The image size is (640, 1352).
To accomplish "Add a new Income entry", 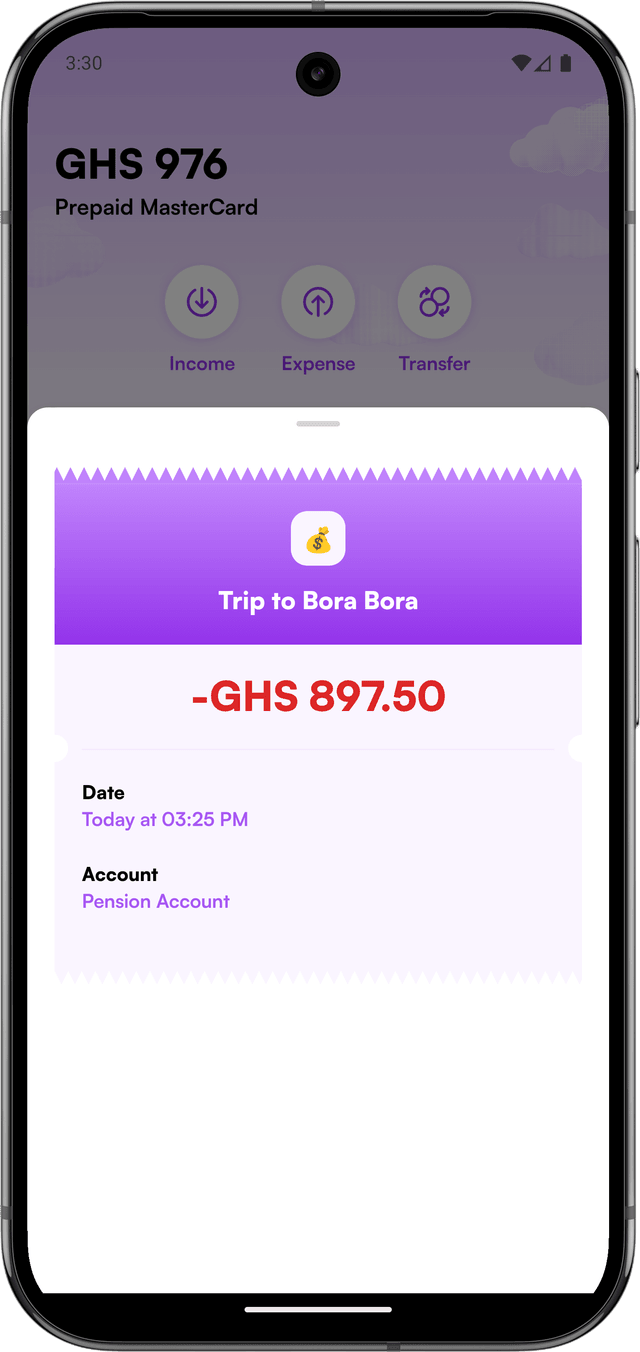I will (x=202, y=302).
